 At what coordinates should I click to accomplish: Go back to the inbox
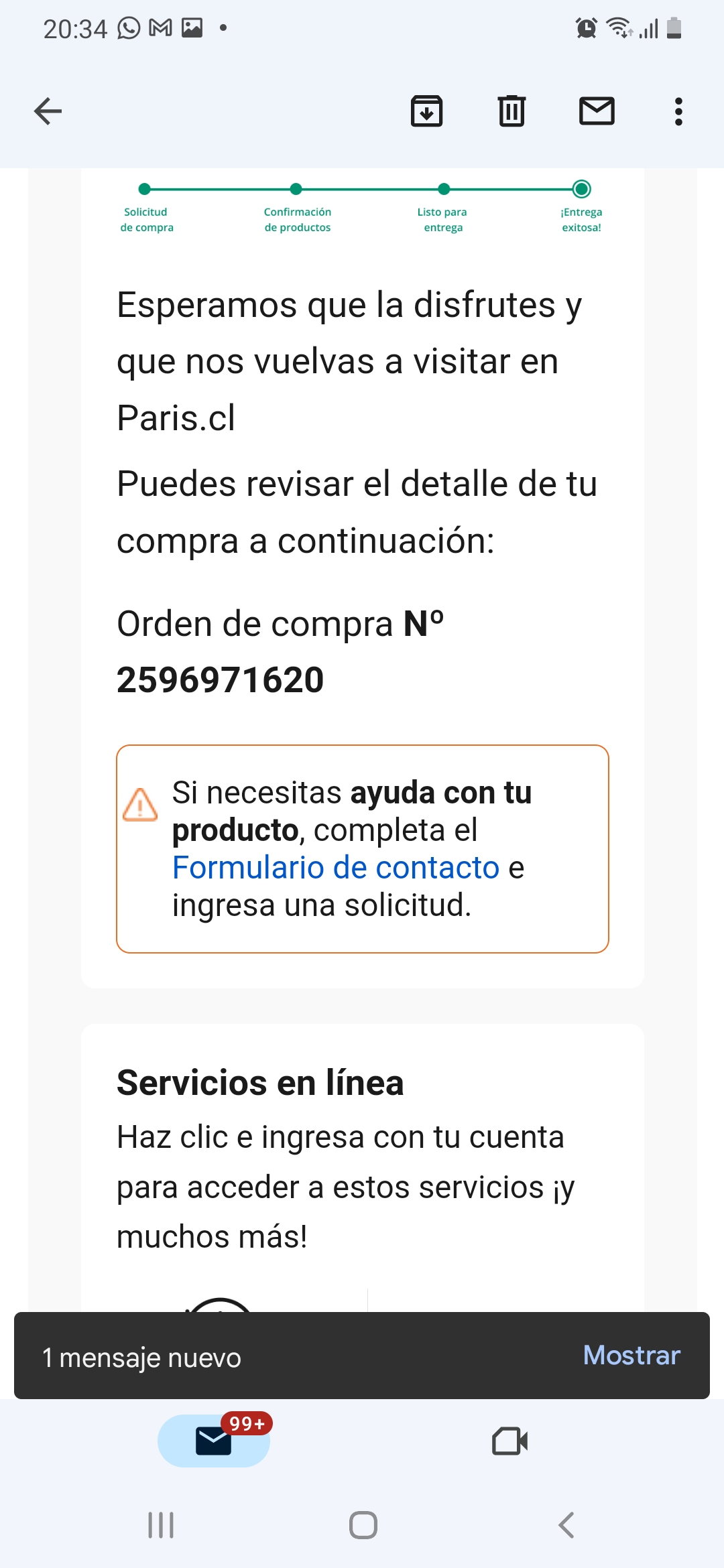(48, 111)
